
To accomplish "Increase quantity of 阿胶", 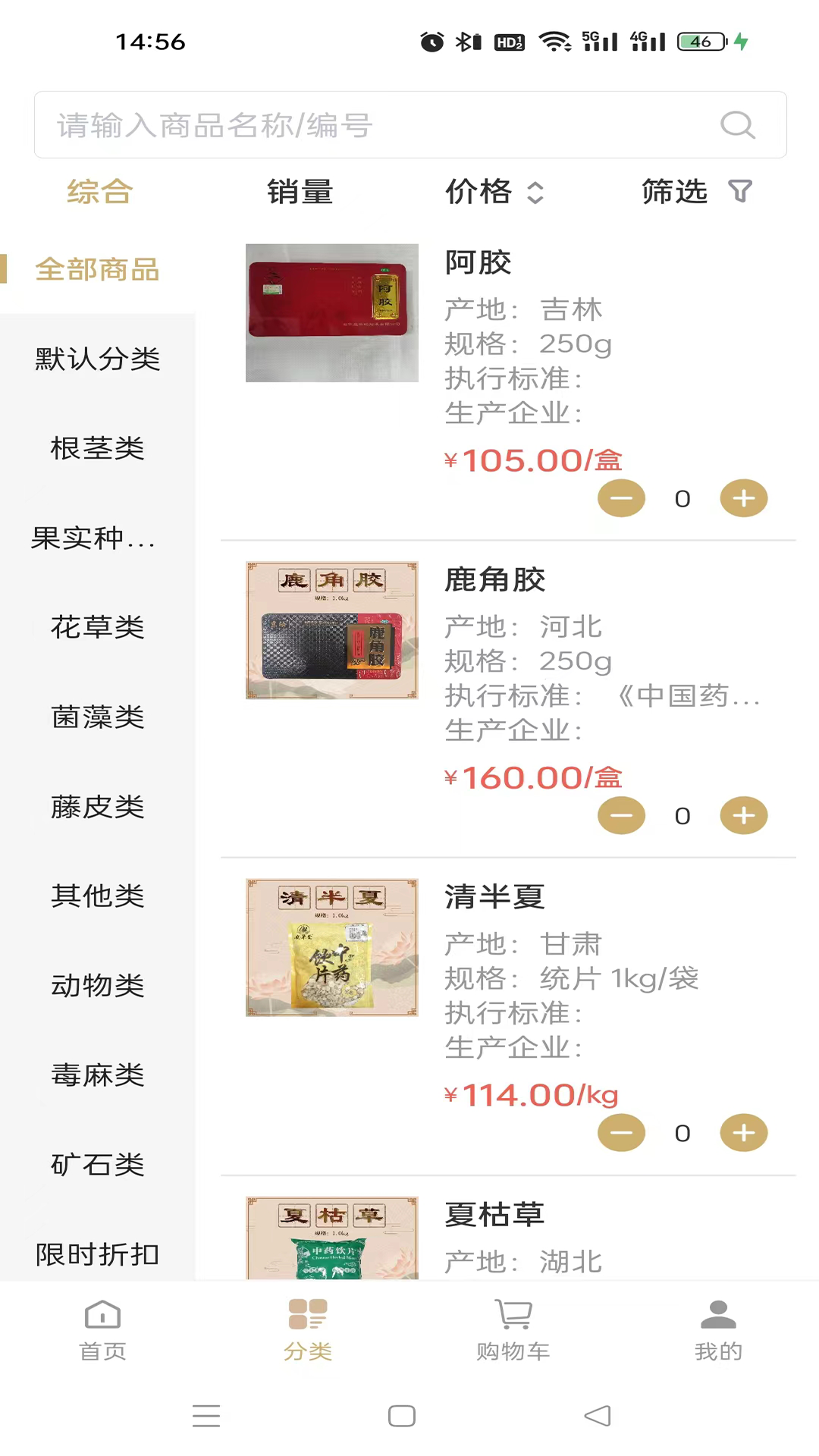I will point(743,498).
